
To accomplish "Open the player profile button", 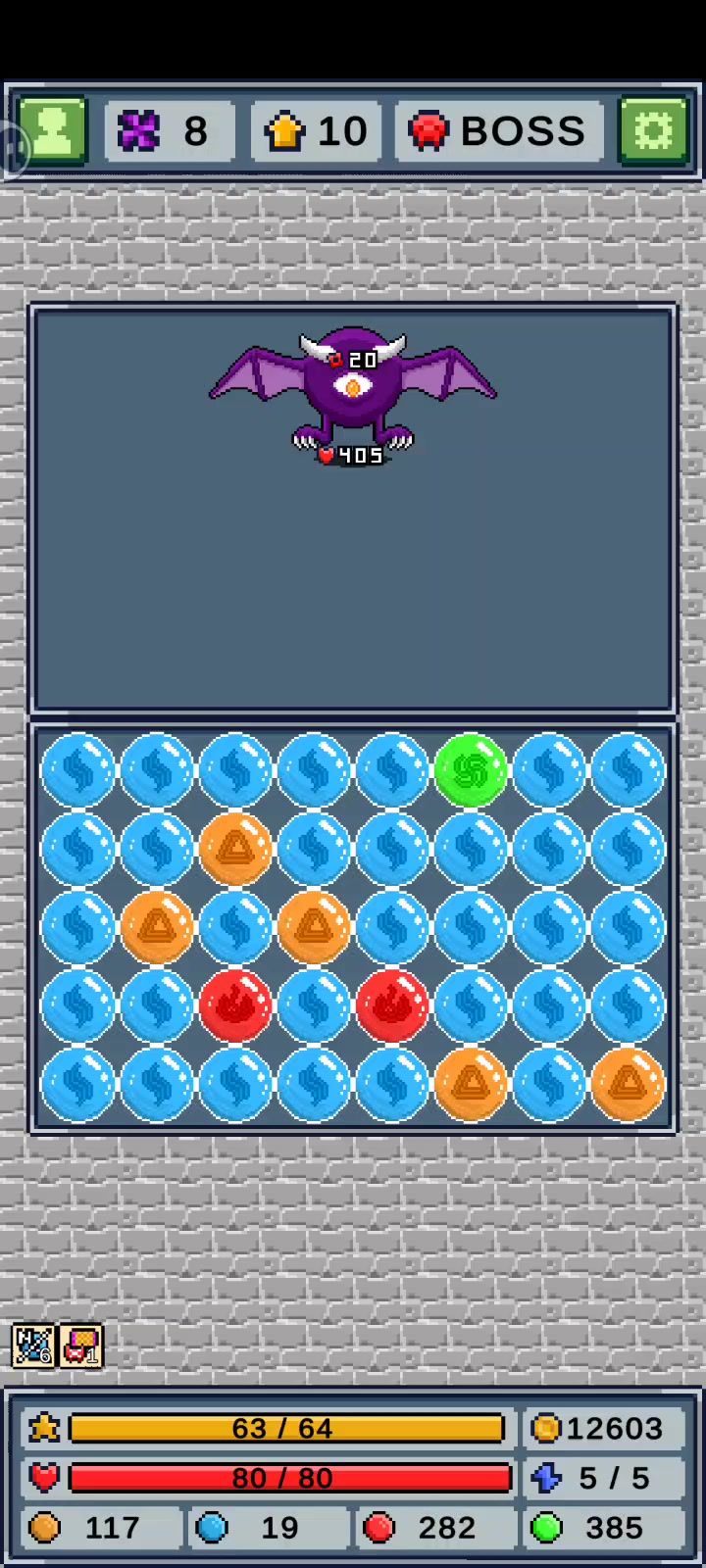I will click(x=53, y=130).
